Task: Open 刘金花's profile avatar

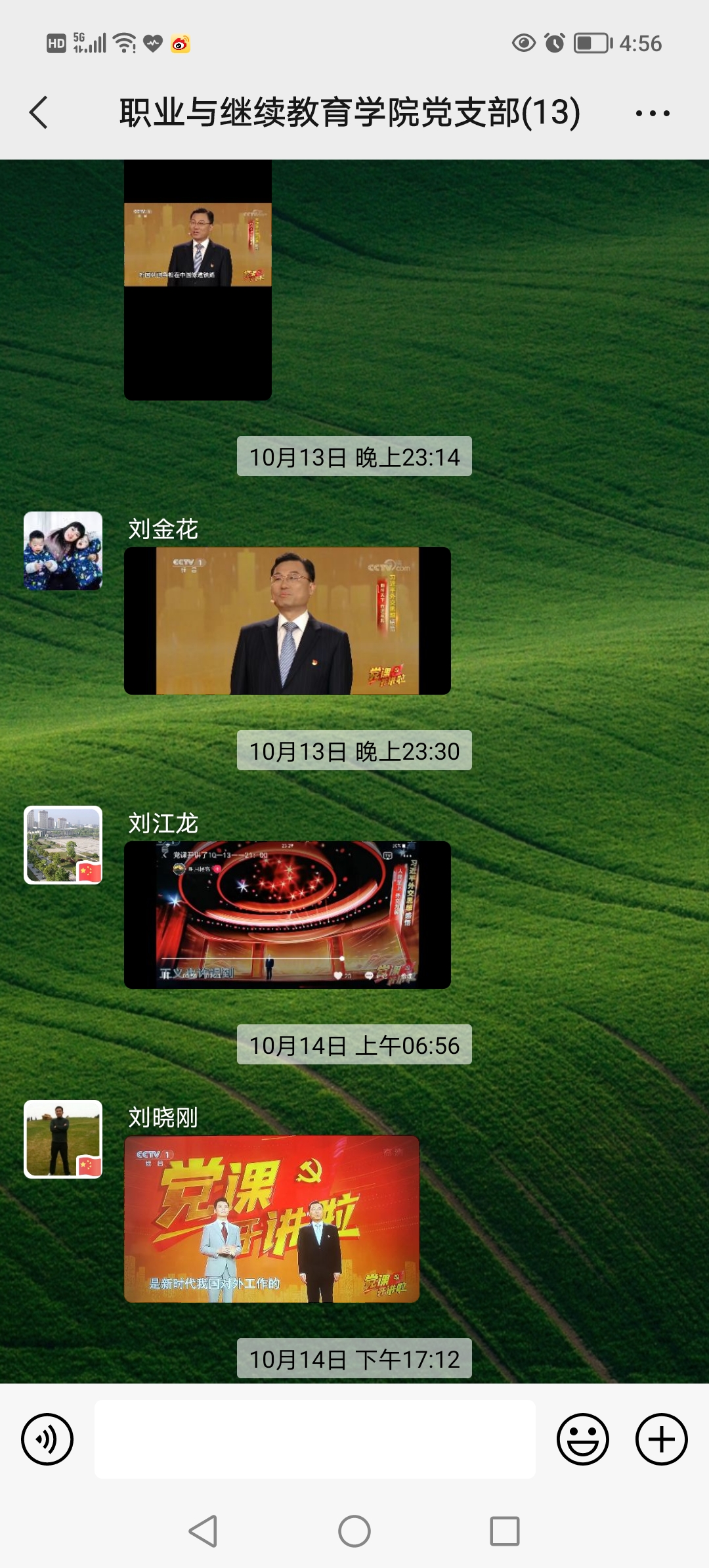Action: 63,550
